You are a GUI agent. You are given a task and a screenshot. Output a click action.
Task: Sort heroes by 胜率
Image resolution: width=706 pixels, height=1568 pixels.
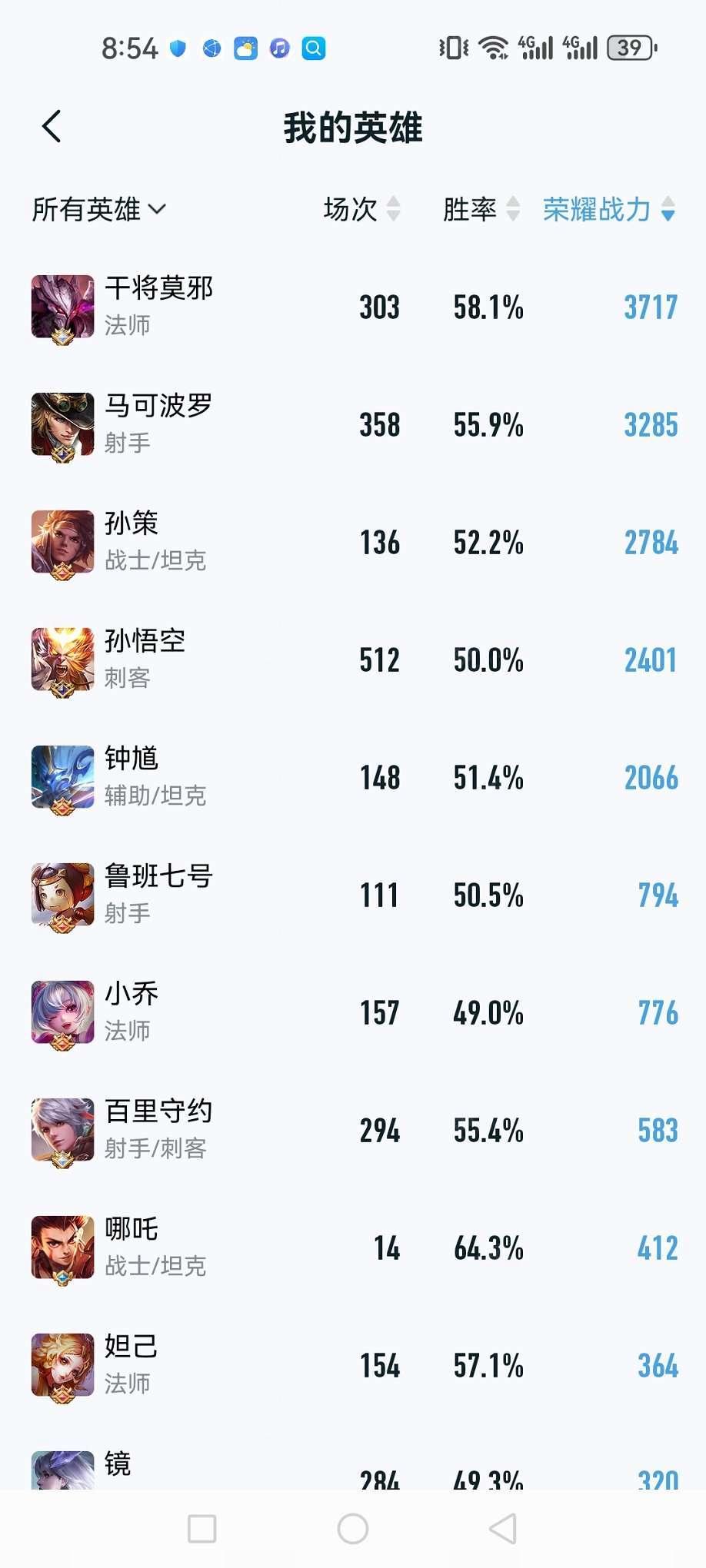(481, 209)
